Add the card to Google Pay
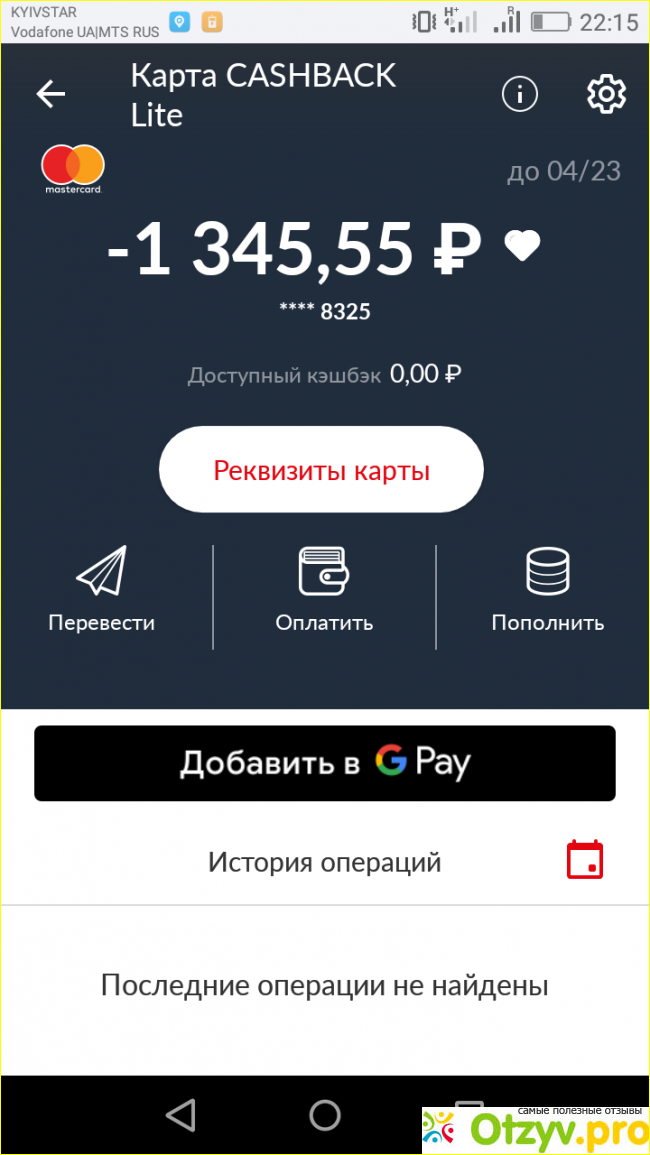The width and height of the screenshot is (650, 1155). [325, 763]
